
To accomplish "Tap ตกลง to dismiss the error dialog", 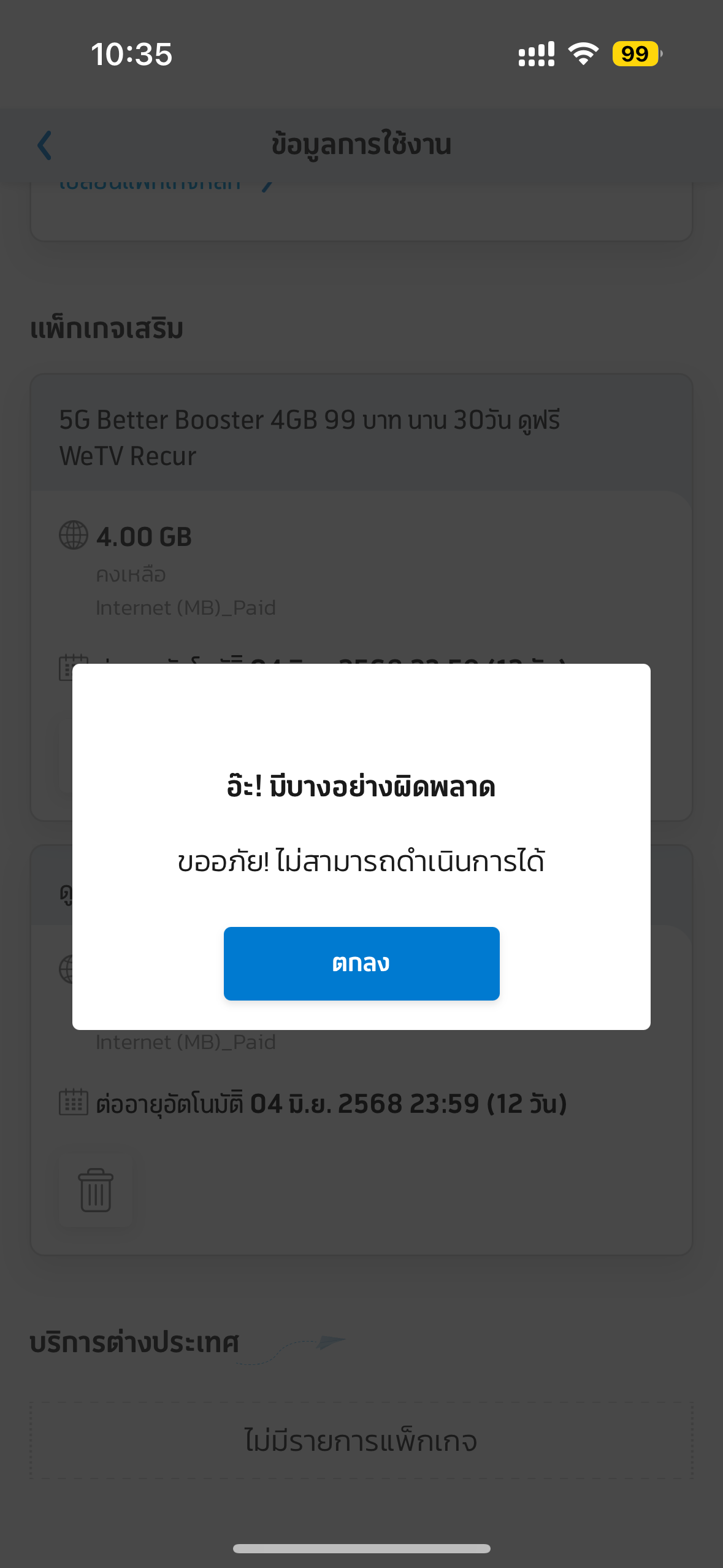I will [361, 963].
